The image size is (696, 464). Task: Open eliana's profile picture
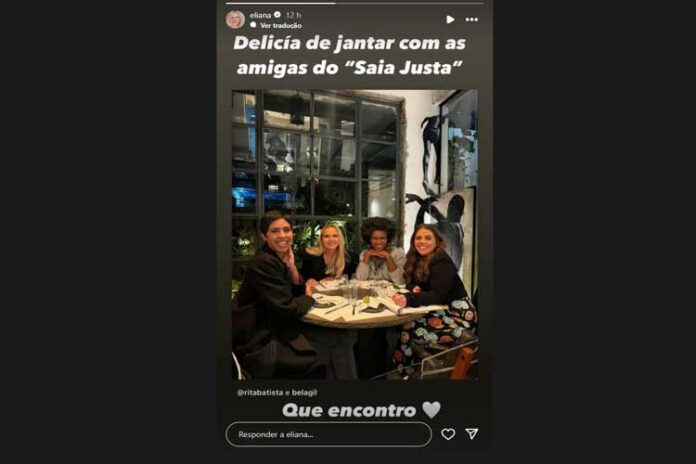tap(235, 19)
